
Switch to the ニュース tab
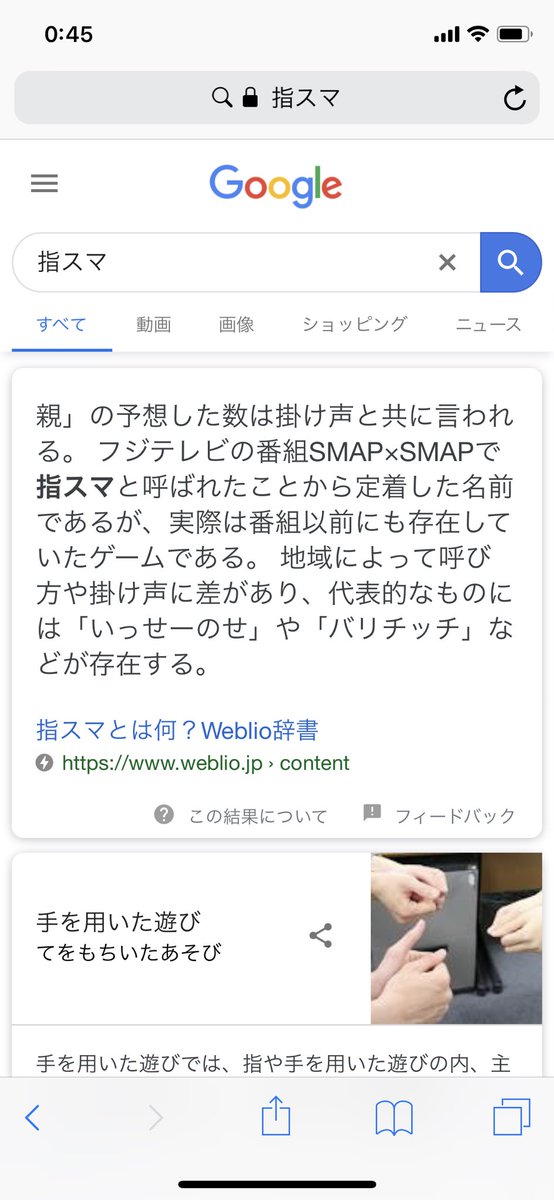489,324
